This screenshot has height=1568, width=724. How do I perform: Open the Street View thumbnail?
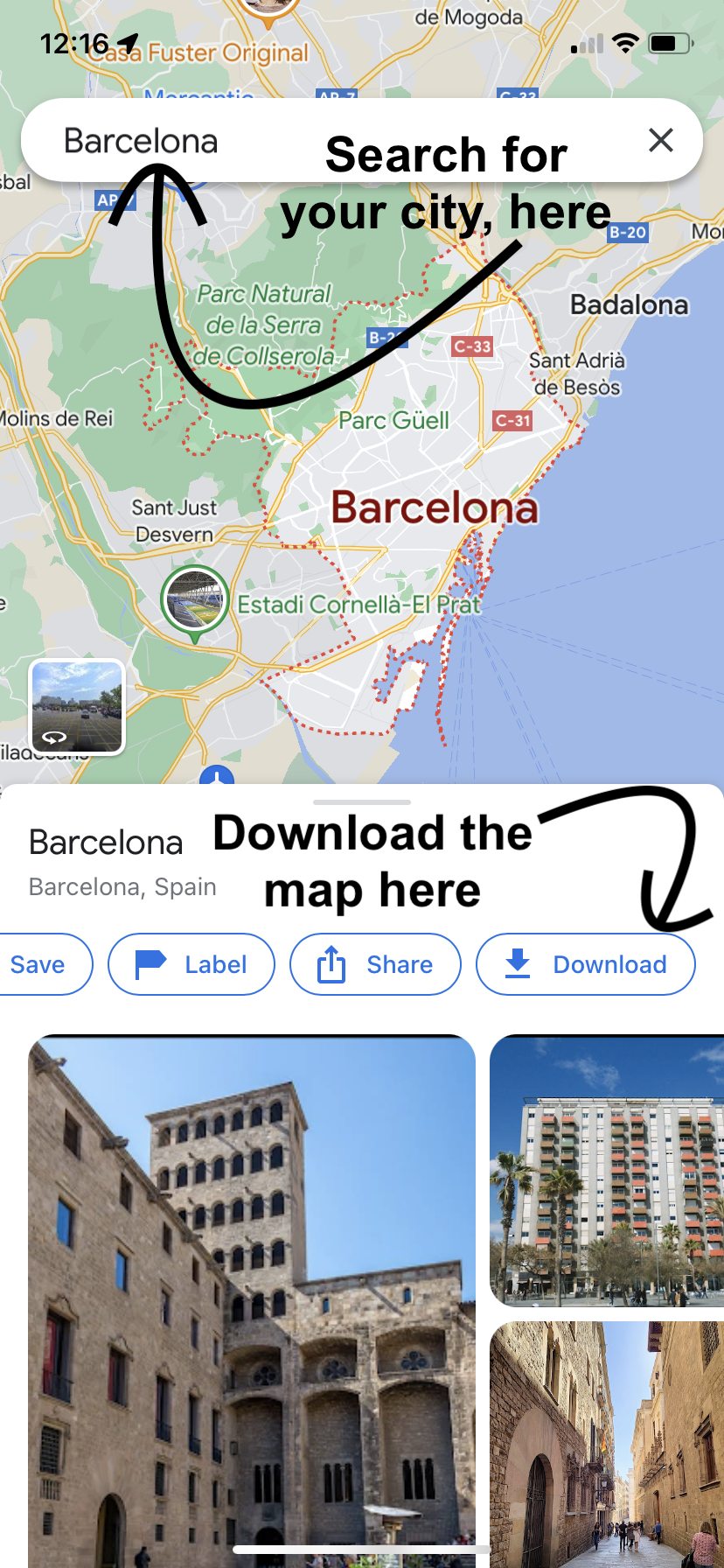77,706
